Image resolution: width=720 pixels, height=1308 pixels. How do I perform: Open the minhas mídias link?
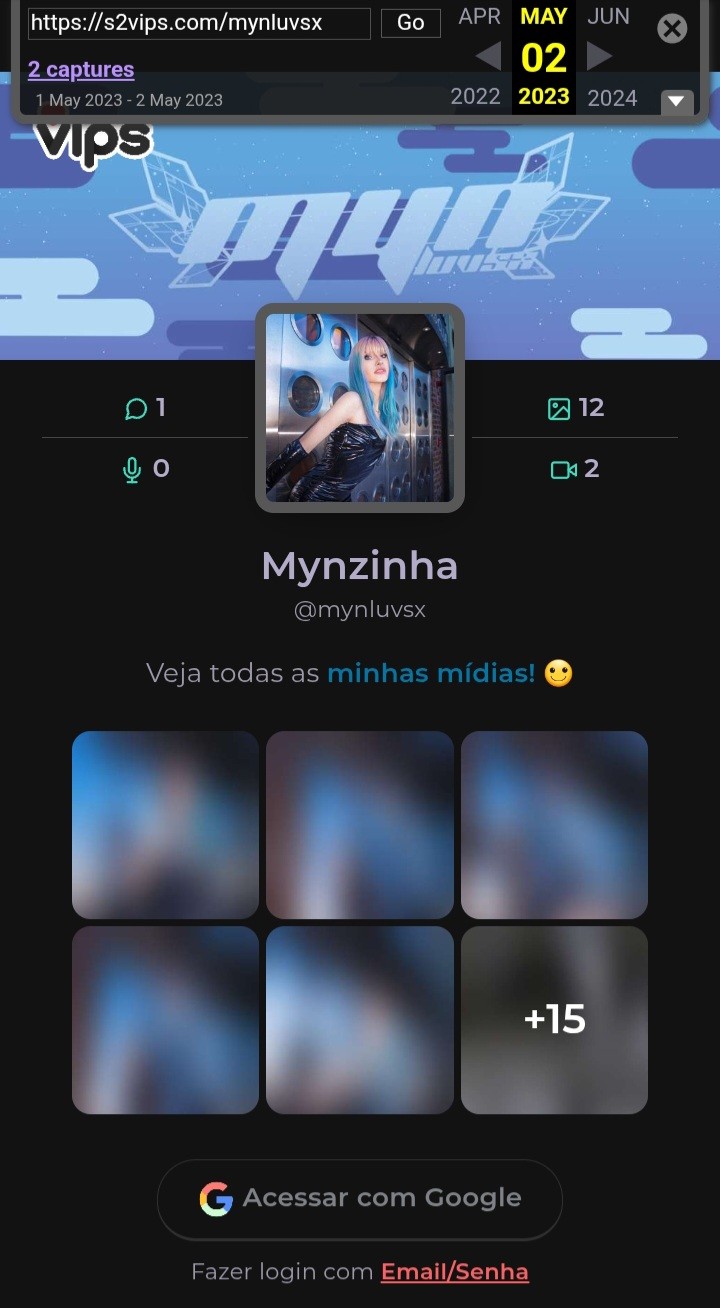431,673
